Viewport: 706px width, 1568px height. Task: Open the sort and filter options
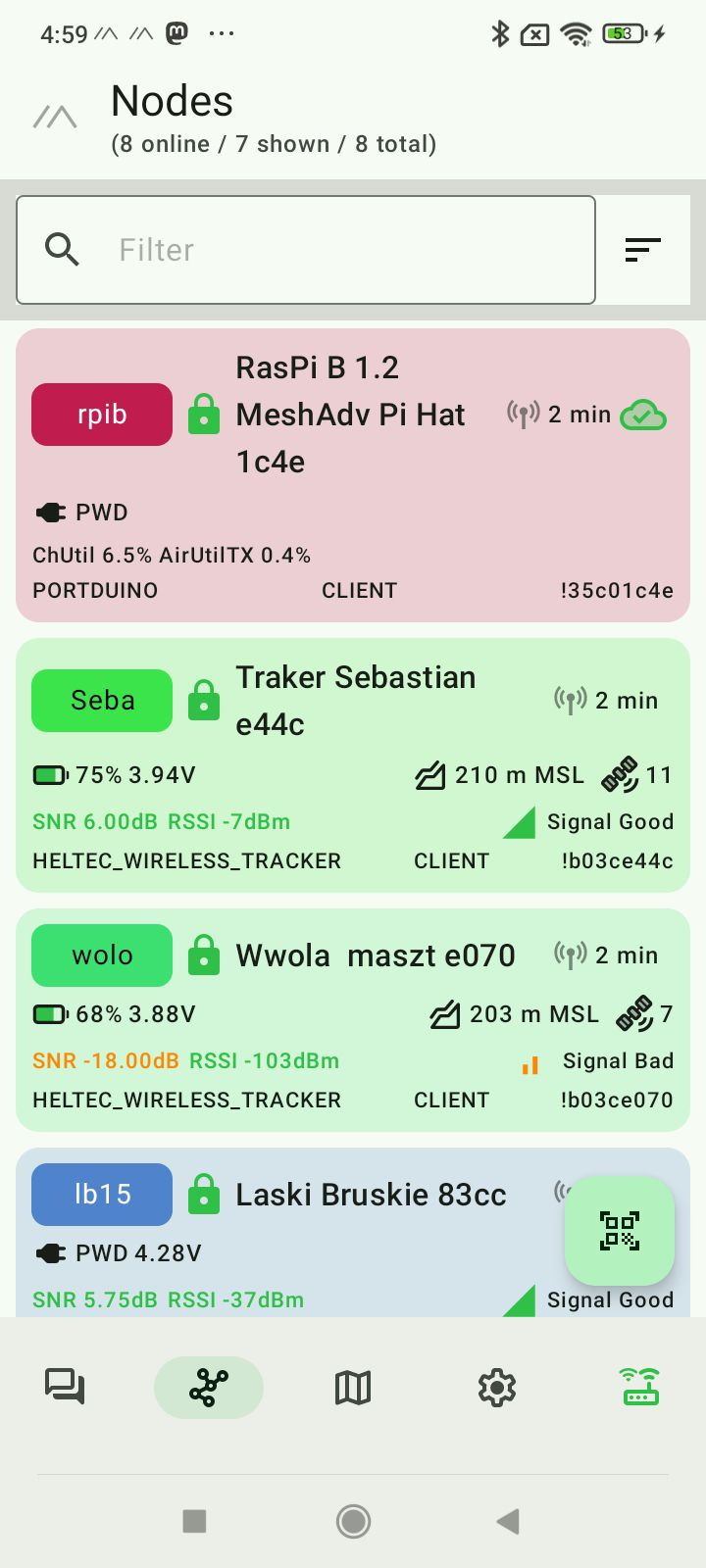[642, 250]
